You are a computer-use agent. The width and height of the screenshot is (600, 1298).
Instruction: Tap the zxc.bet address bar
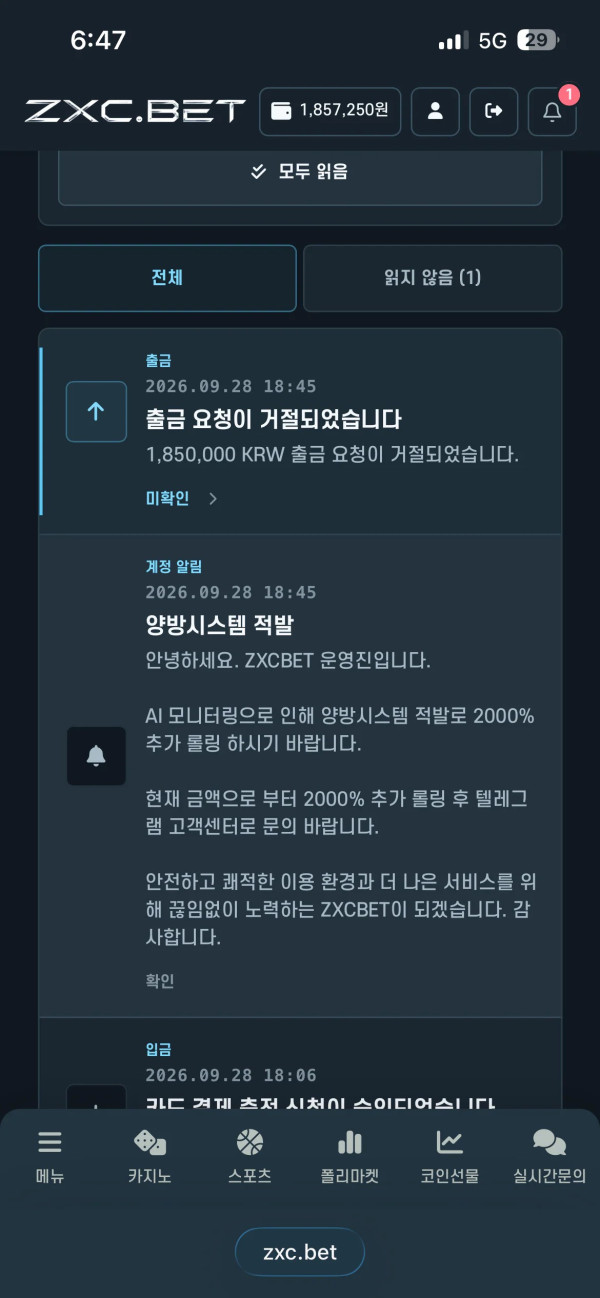click(300, 1252)
